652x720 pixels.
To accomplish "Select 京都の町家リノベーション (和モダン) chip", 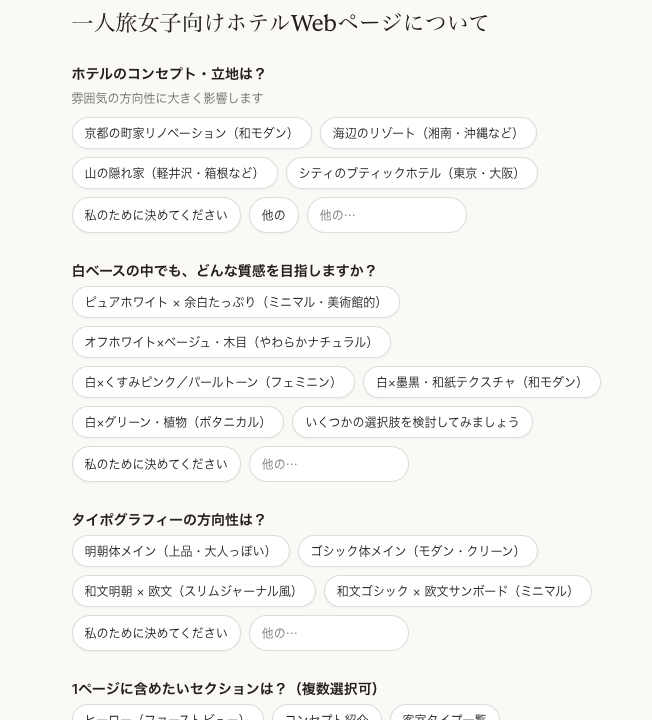I will click(191, 133).
